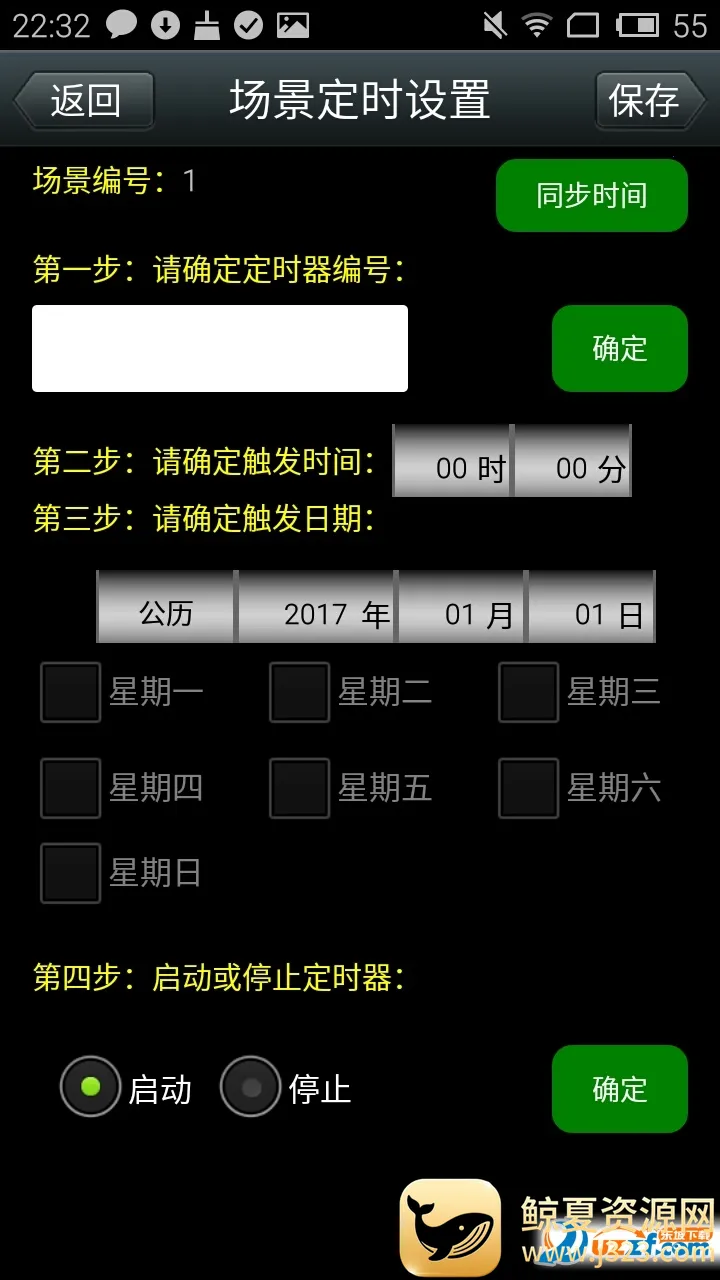Choose the 启动 radio option
The image size is (720, 1280).
tap(90, 1087)
